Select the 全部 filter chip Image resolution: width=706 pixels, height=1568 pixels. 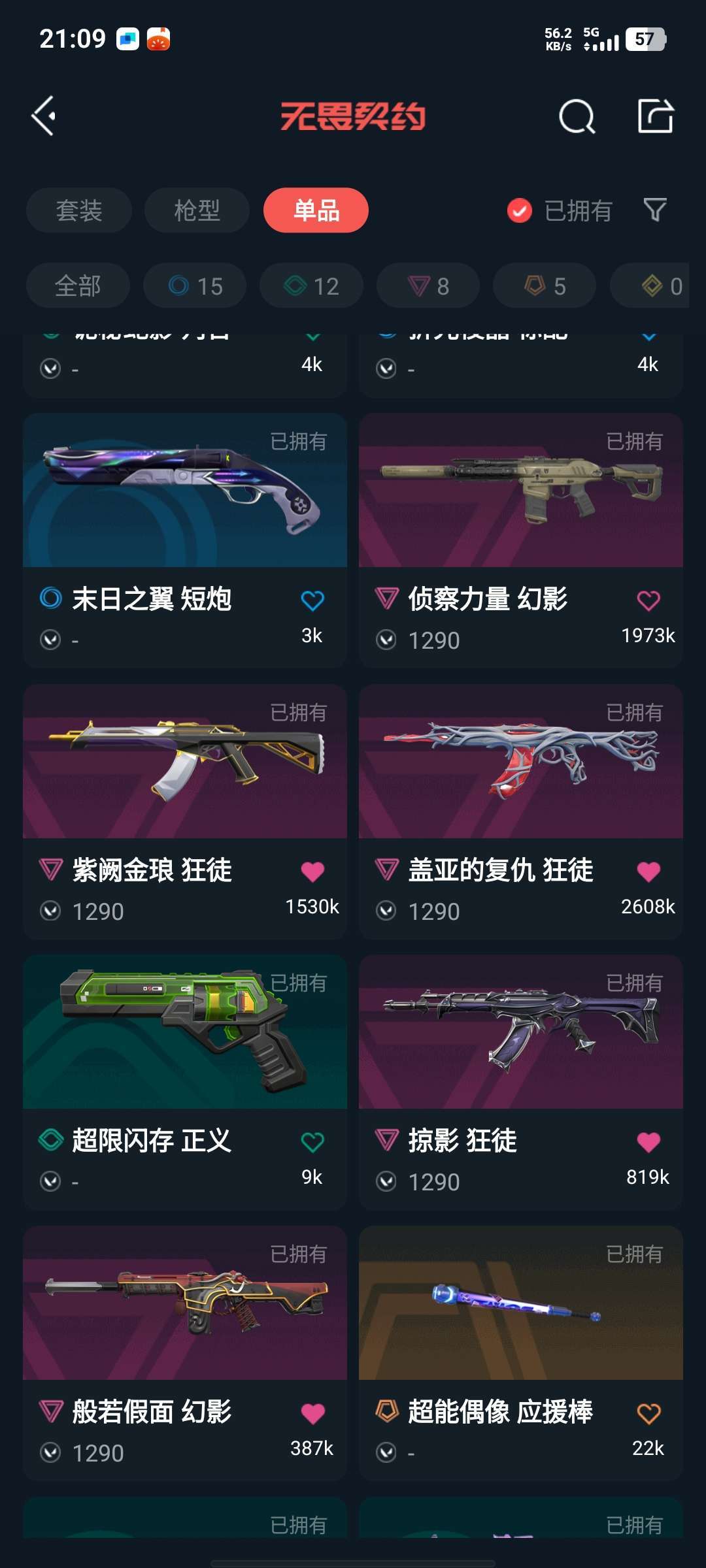[77, 286]
